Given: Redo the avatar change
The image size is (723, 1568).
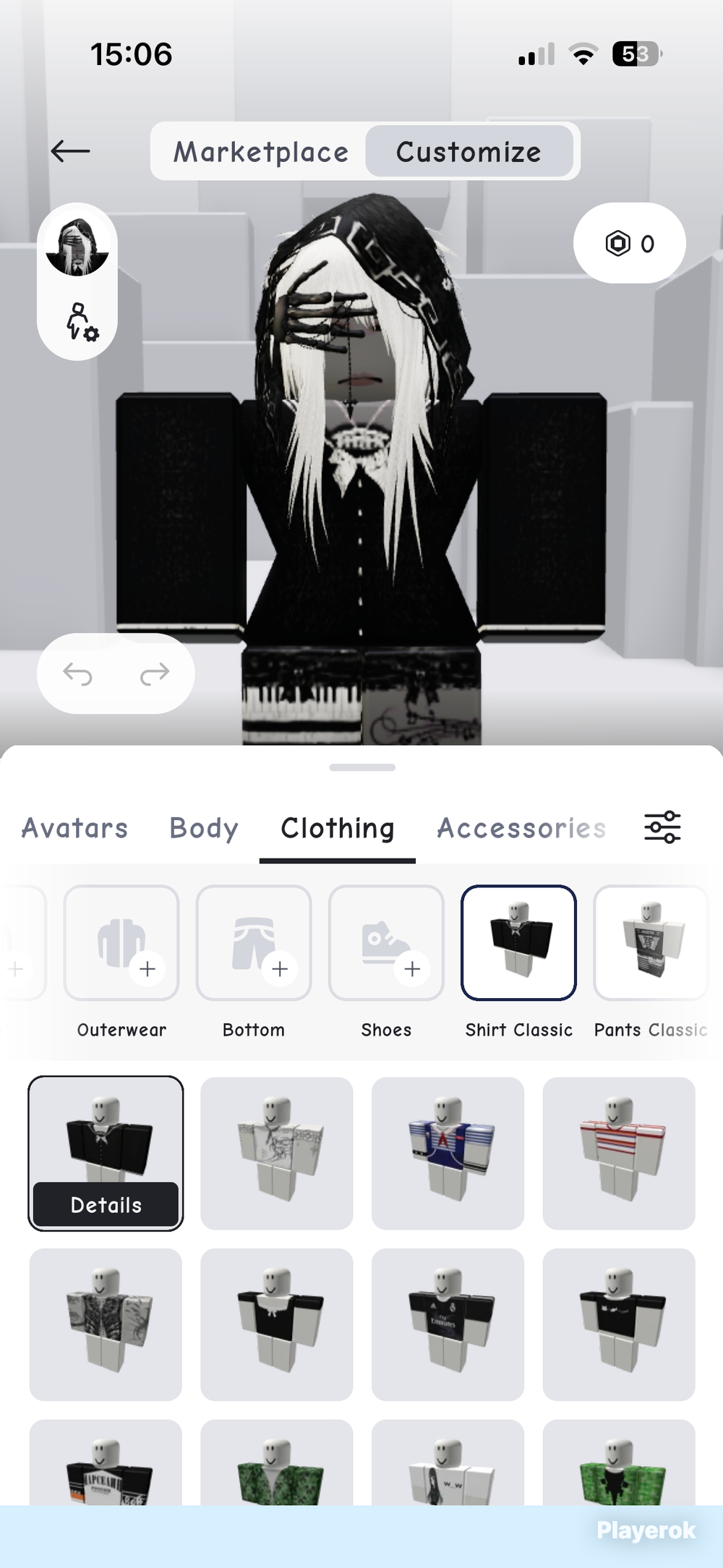Looking at the screenshot, I should click(154, 674).
